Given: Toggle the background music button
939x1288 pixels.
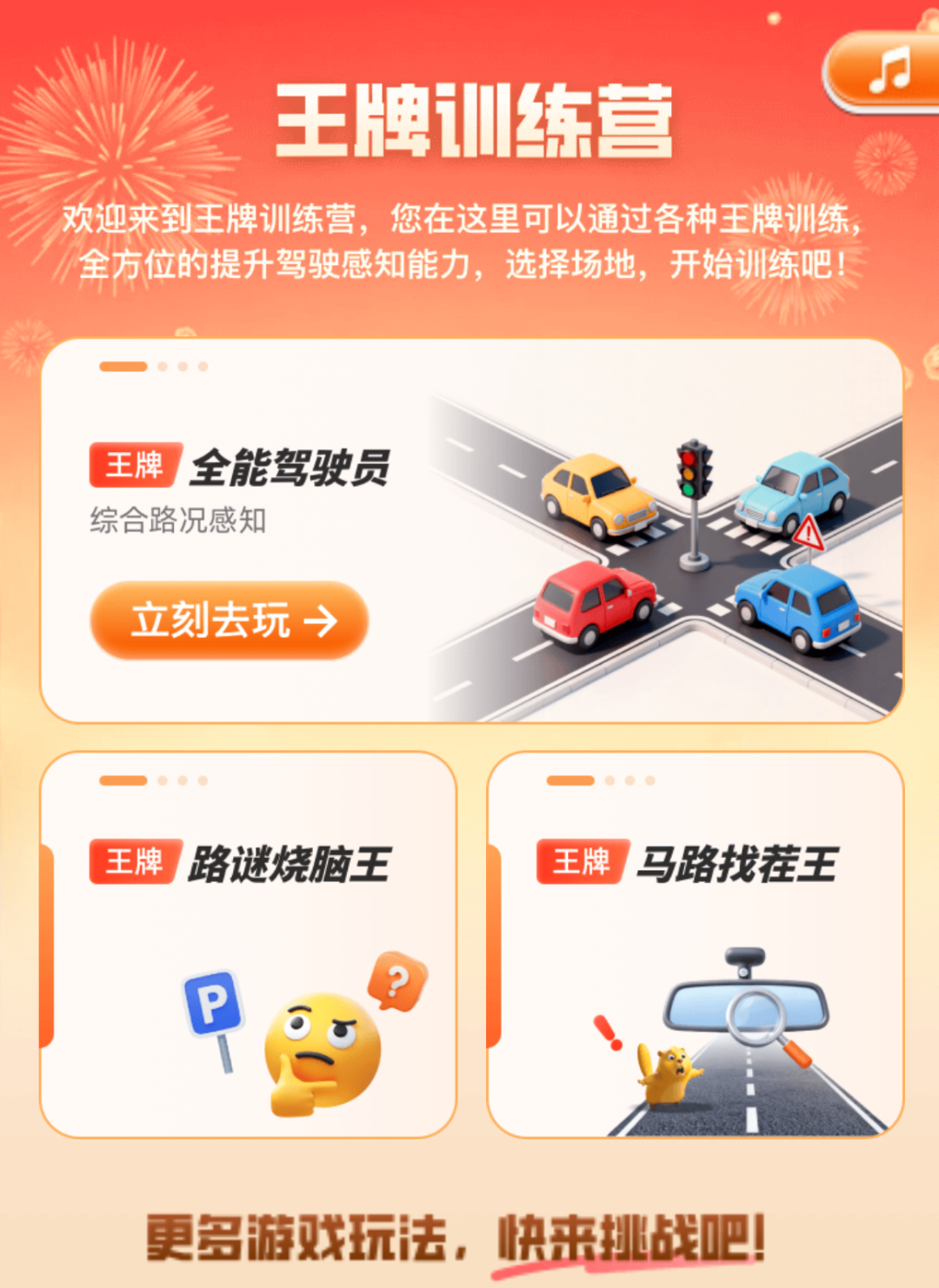Looking at the screenshot, I should [889, 71].
